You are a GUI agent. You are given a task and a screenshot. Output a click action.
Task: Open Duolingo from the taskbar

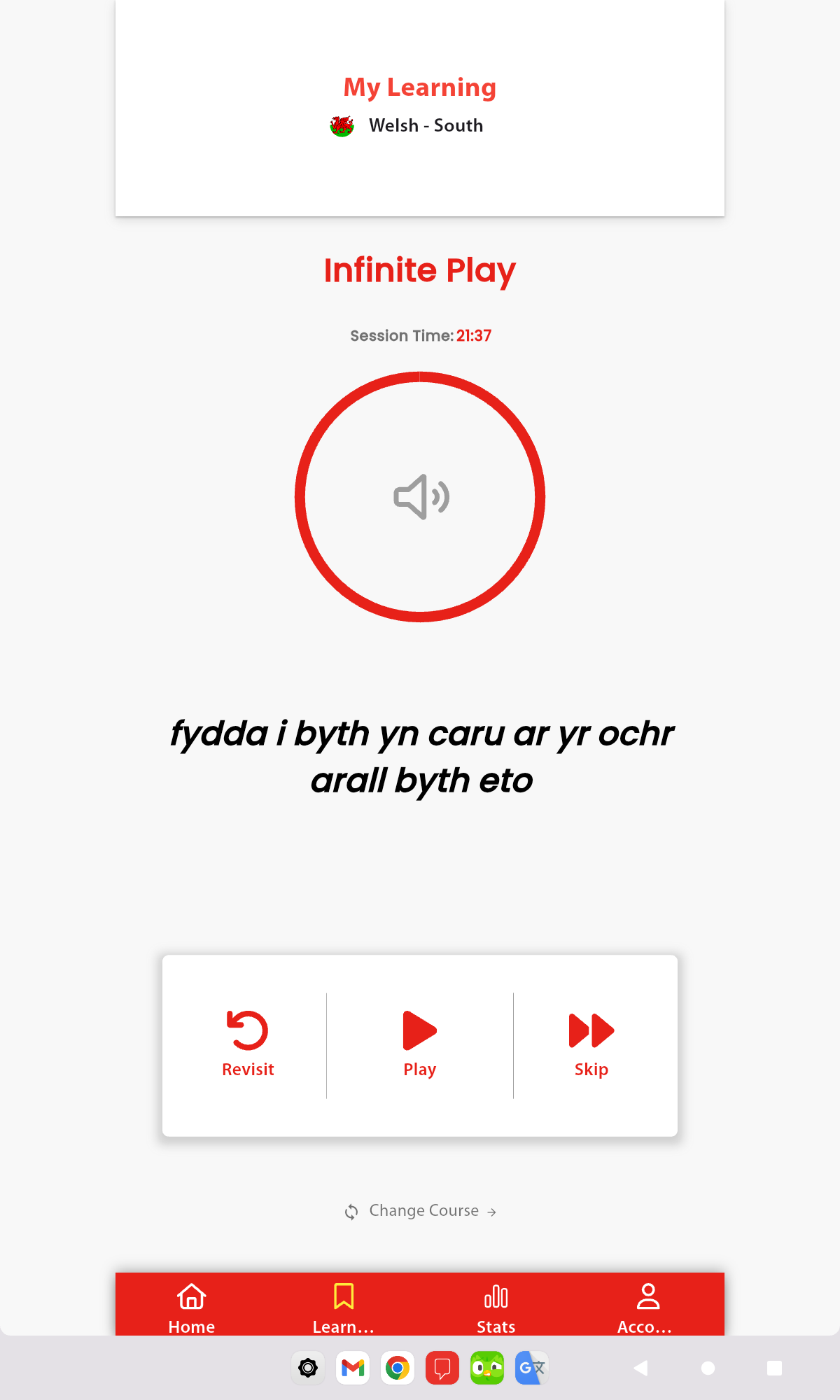point(487,1368)
